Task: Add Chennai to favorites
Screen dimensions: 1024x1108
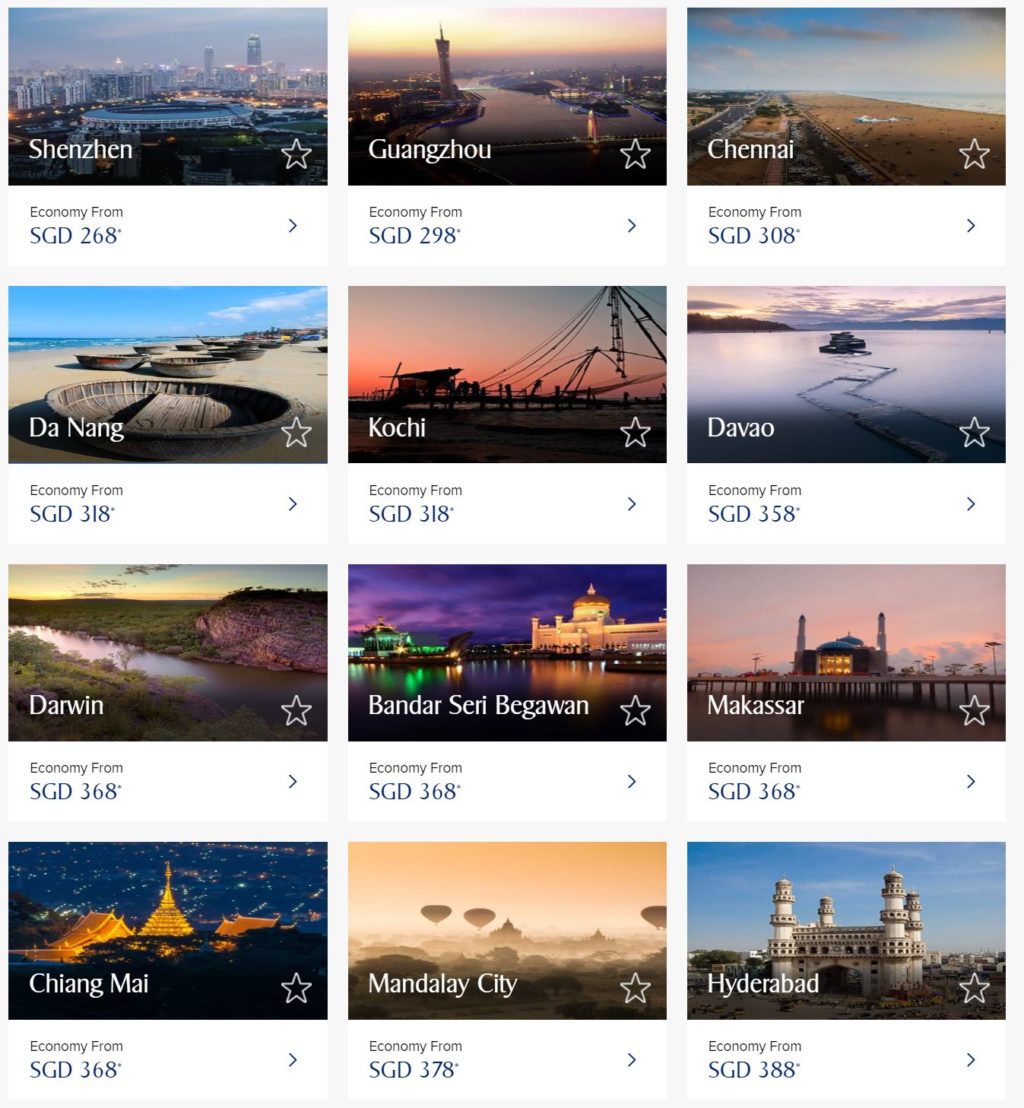Action: (x=974, y=154)
